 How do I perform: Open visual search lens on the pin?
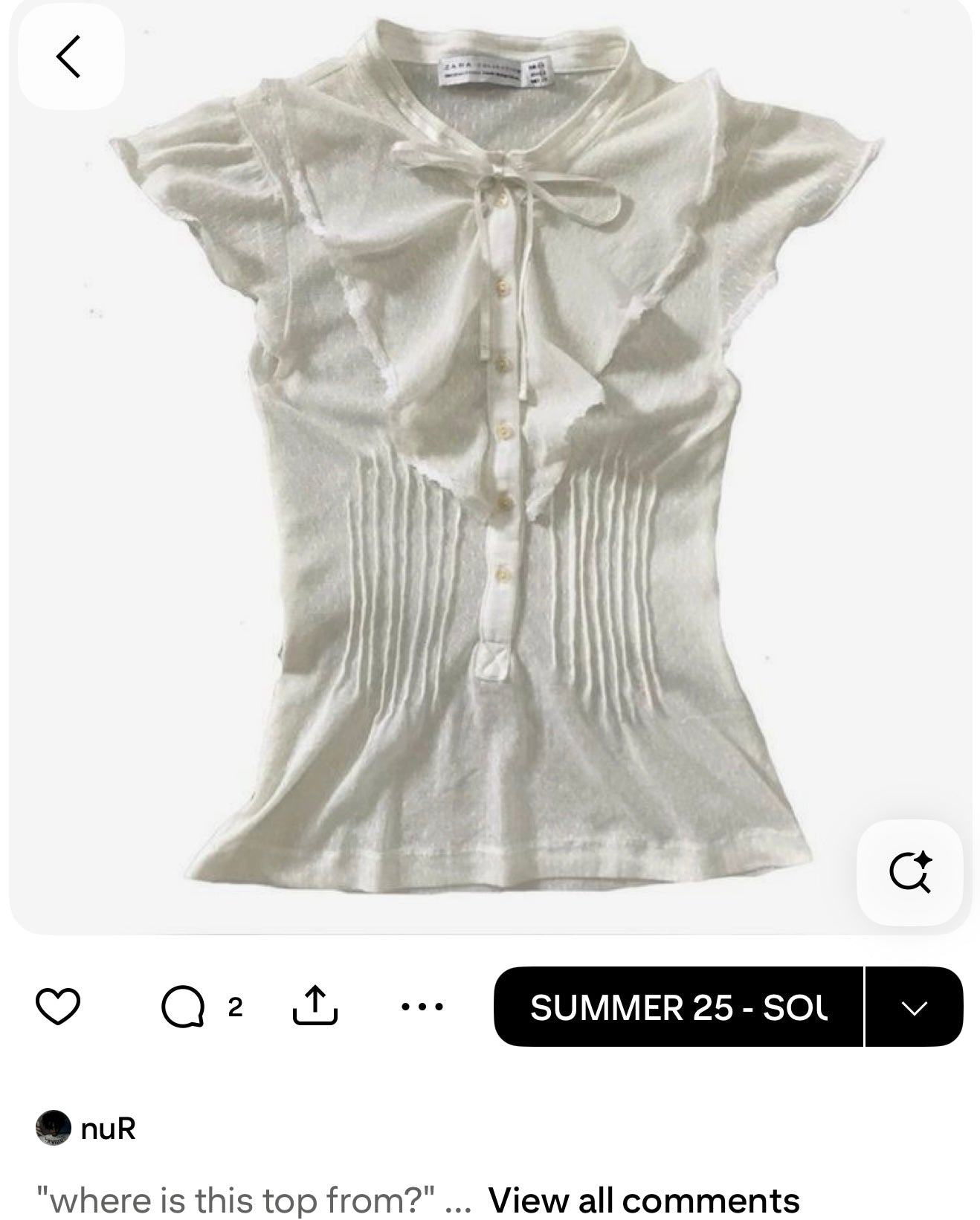tap(909, 872)
